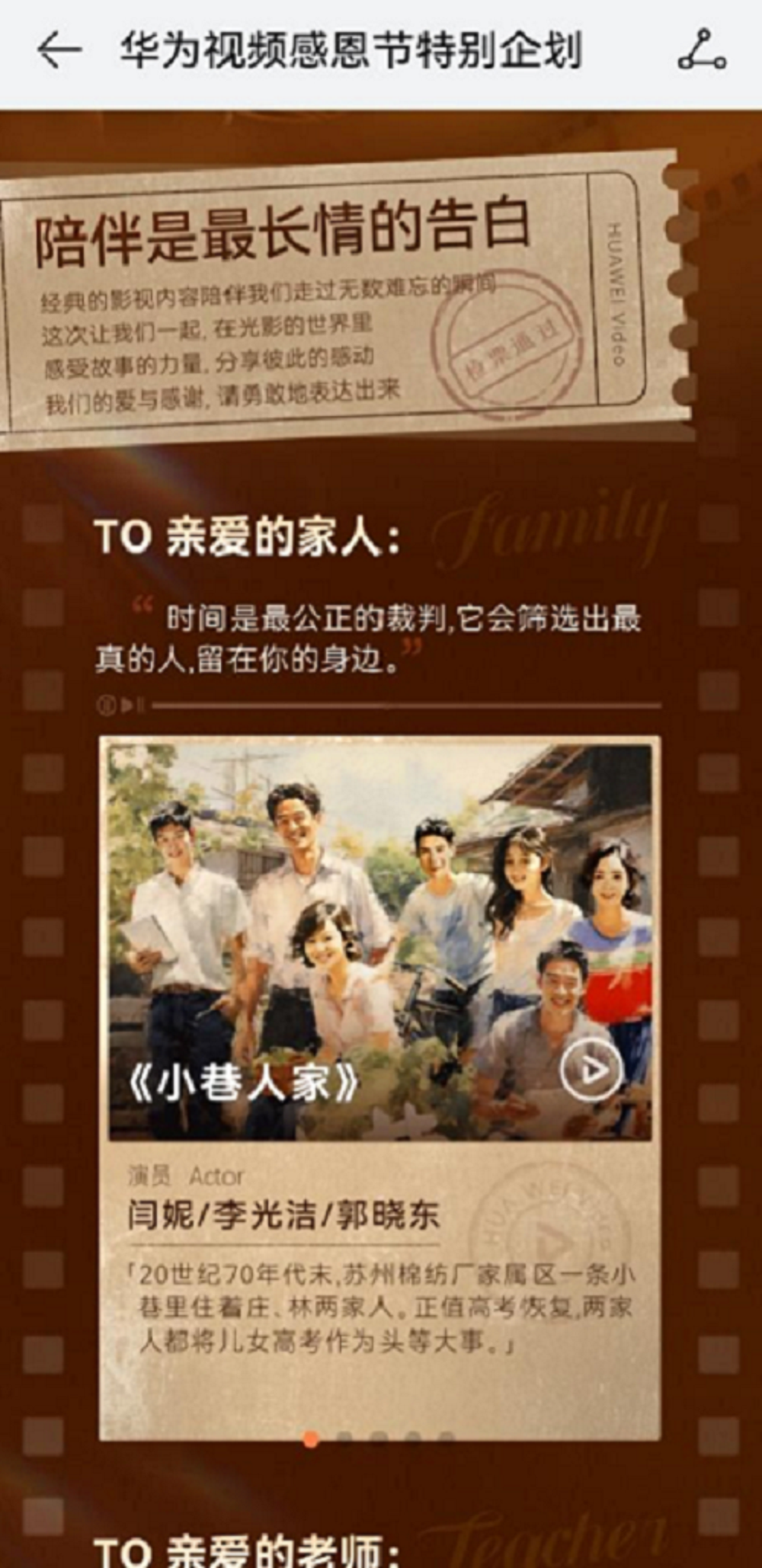The width and height of the screenshot is (762, 1568).
Task: Go back using the arrow
Action: pos(59,51)
